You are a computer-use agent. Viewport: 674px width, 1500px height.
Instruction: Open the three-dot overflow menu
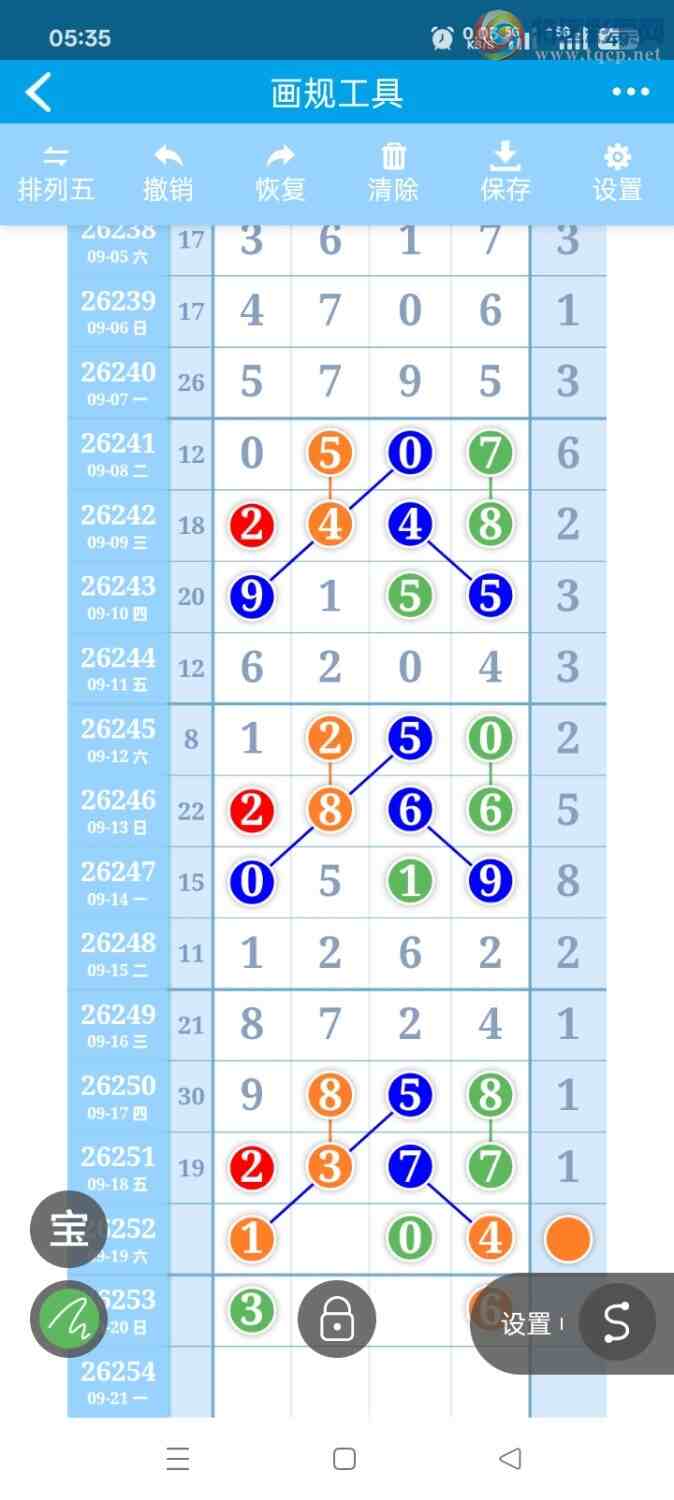tap(631, 92)
